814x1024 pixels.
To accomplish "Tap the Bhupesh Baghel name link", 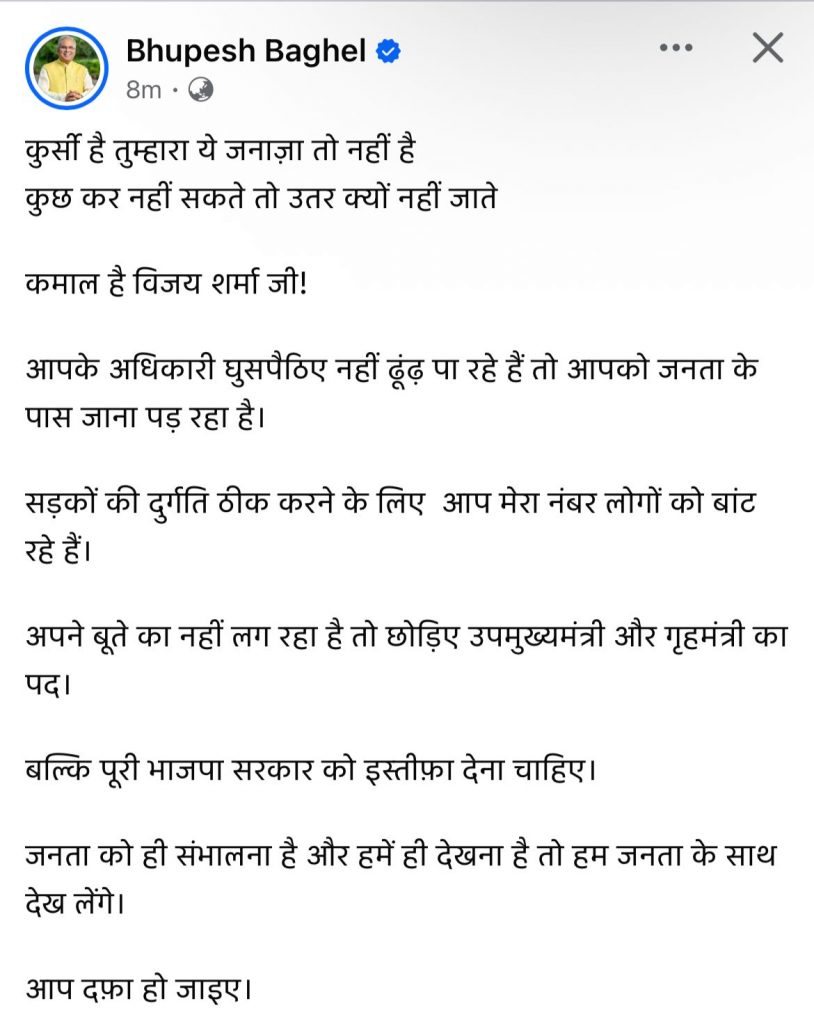I will pos(246,52).
